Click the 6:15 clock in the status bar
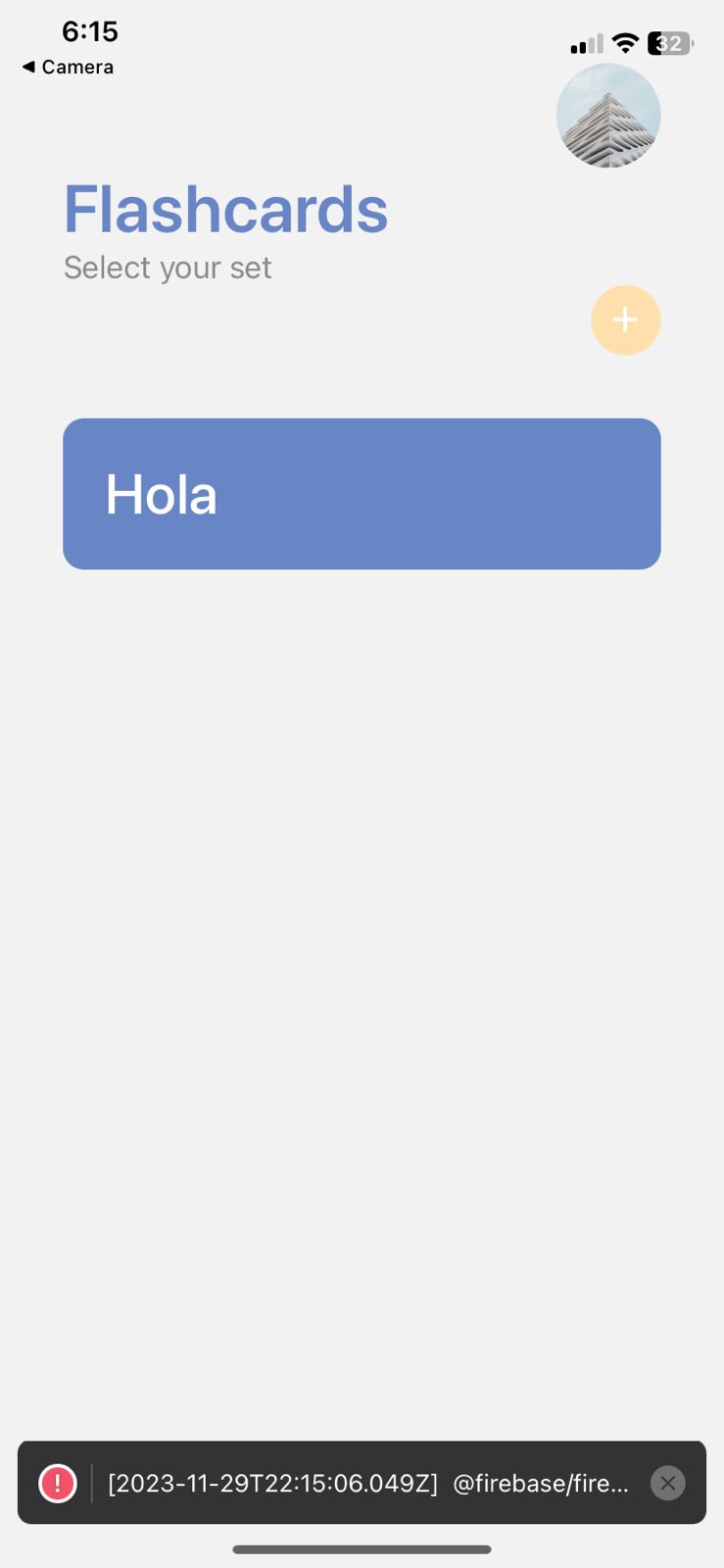 [89, 31]
